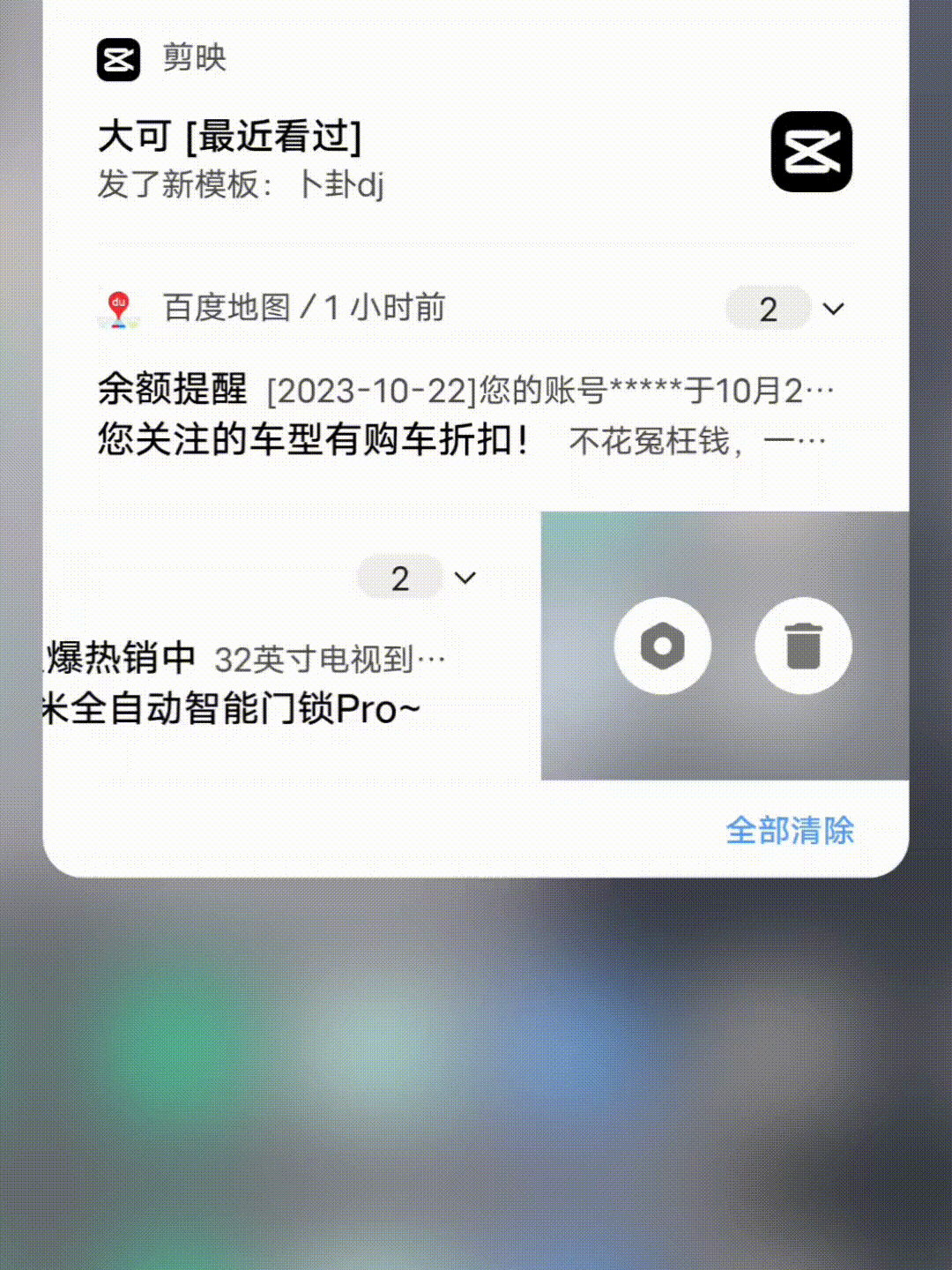Expand the swiped notification group chevron
952x1270 pixels.
465,579
